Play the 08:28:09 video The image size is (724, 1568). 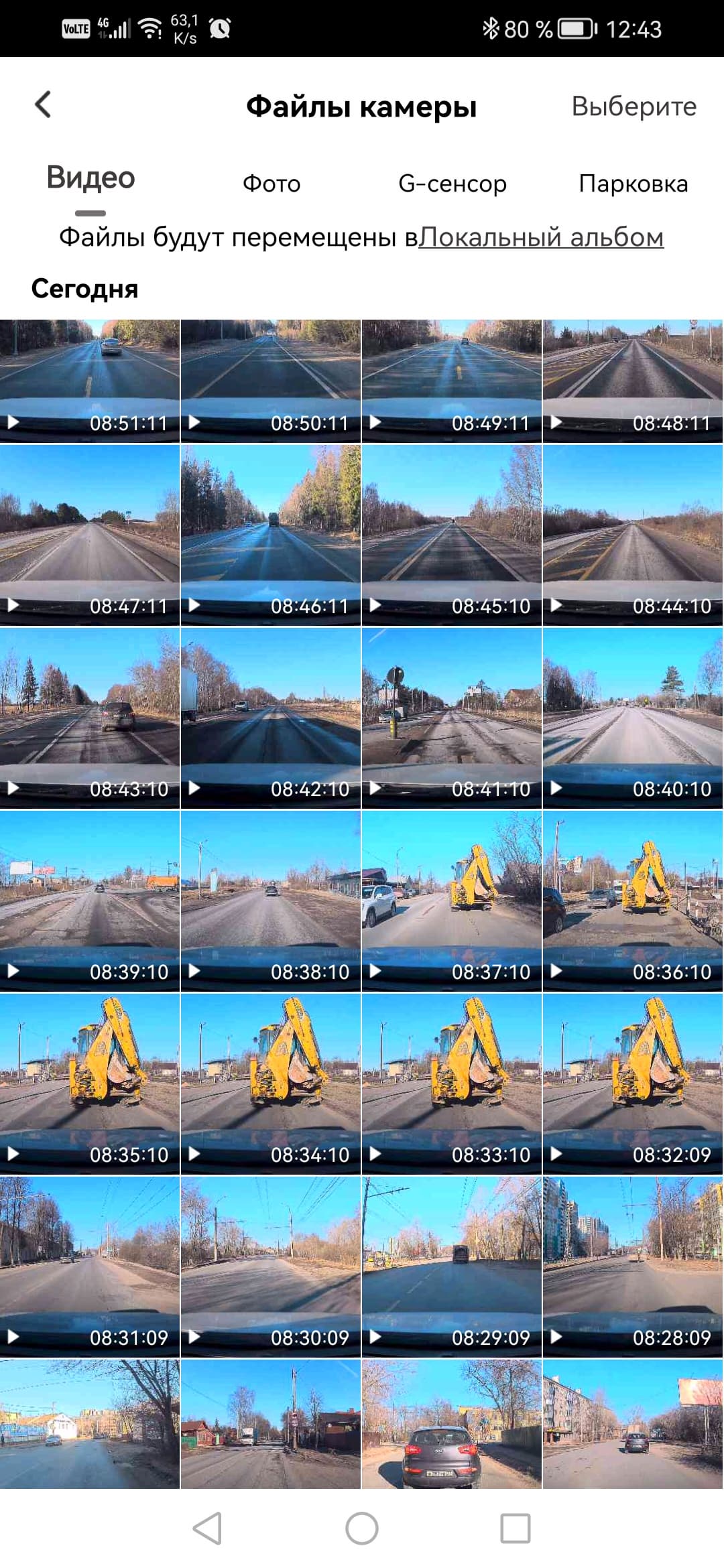tap(633, 1266)
